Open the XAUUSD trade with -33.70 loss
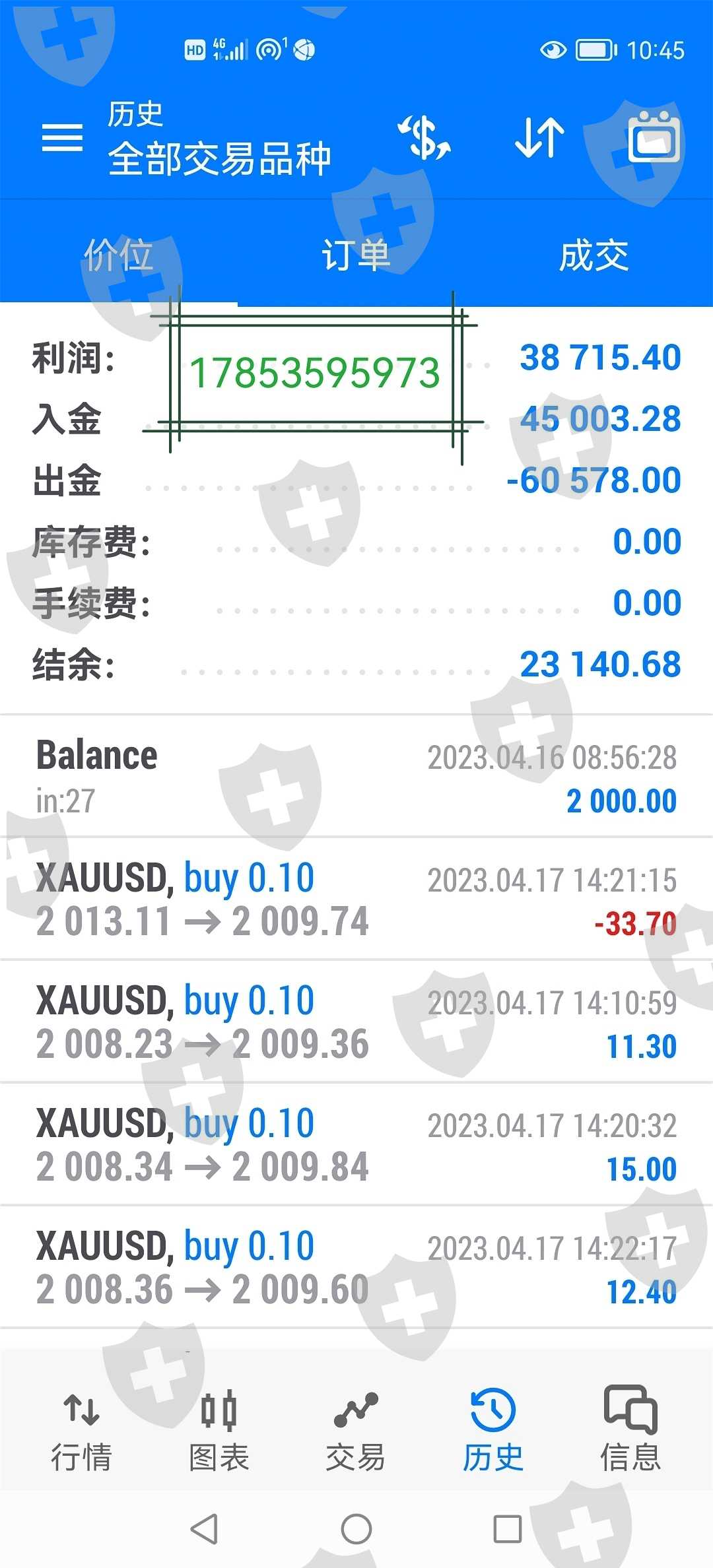The image size is (713, 1568). click(x=356, y=899)
